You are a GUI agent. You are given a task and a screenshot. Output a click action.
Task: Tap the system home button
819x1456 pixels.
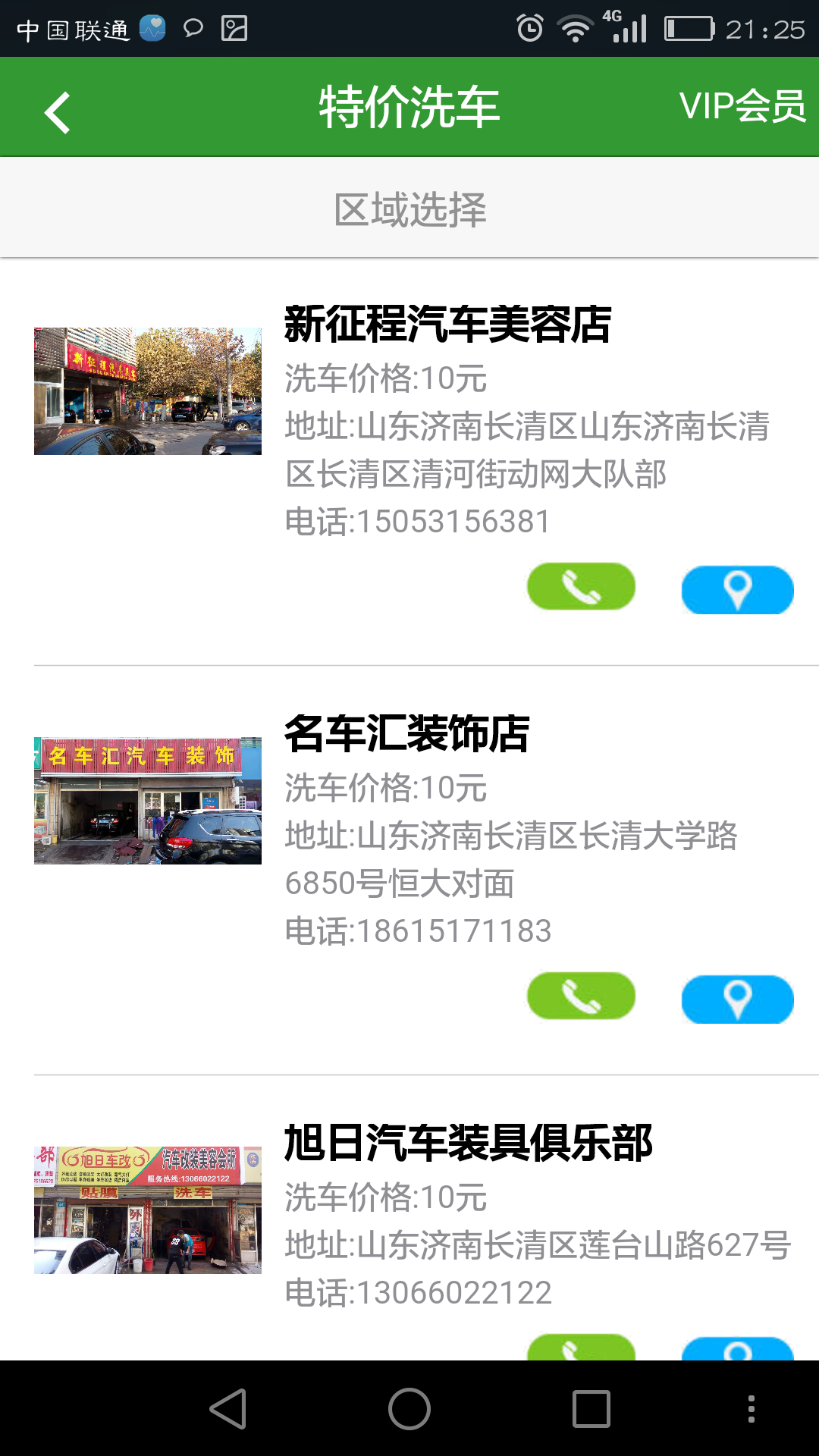coord(409,1409)
